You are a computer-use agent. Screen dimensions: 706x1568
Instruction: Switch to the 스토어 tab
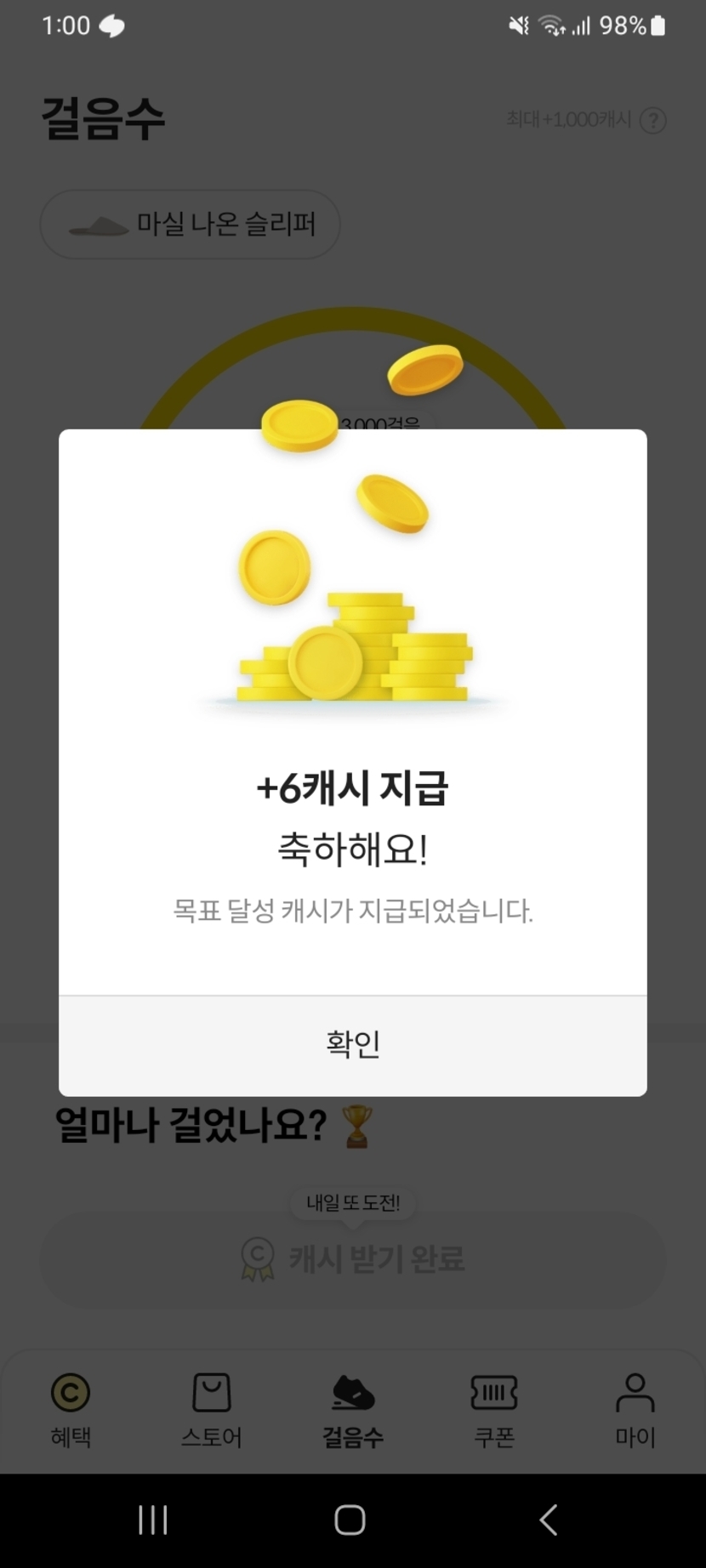pyautogui.click(x=212, y=1411)
